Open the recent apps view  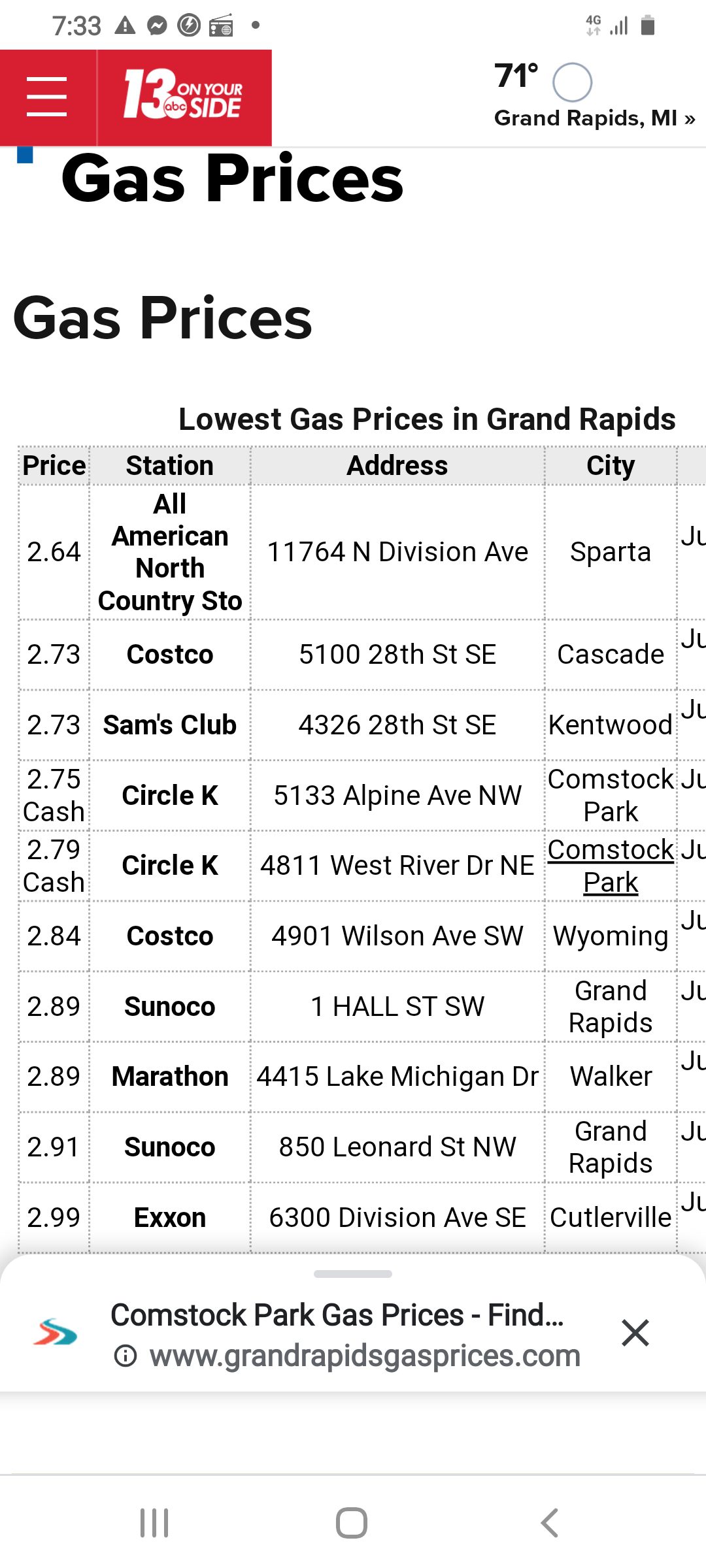tap(155, 1523)
